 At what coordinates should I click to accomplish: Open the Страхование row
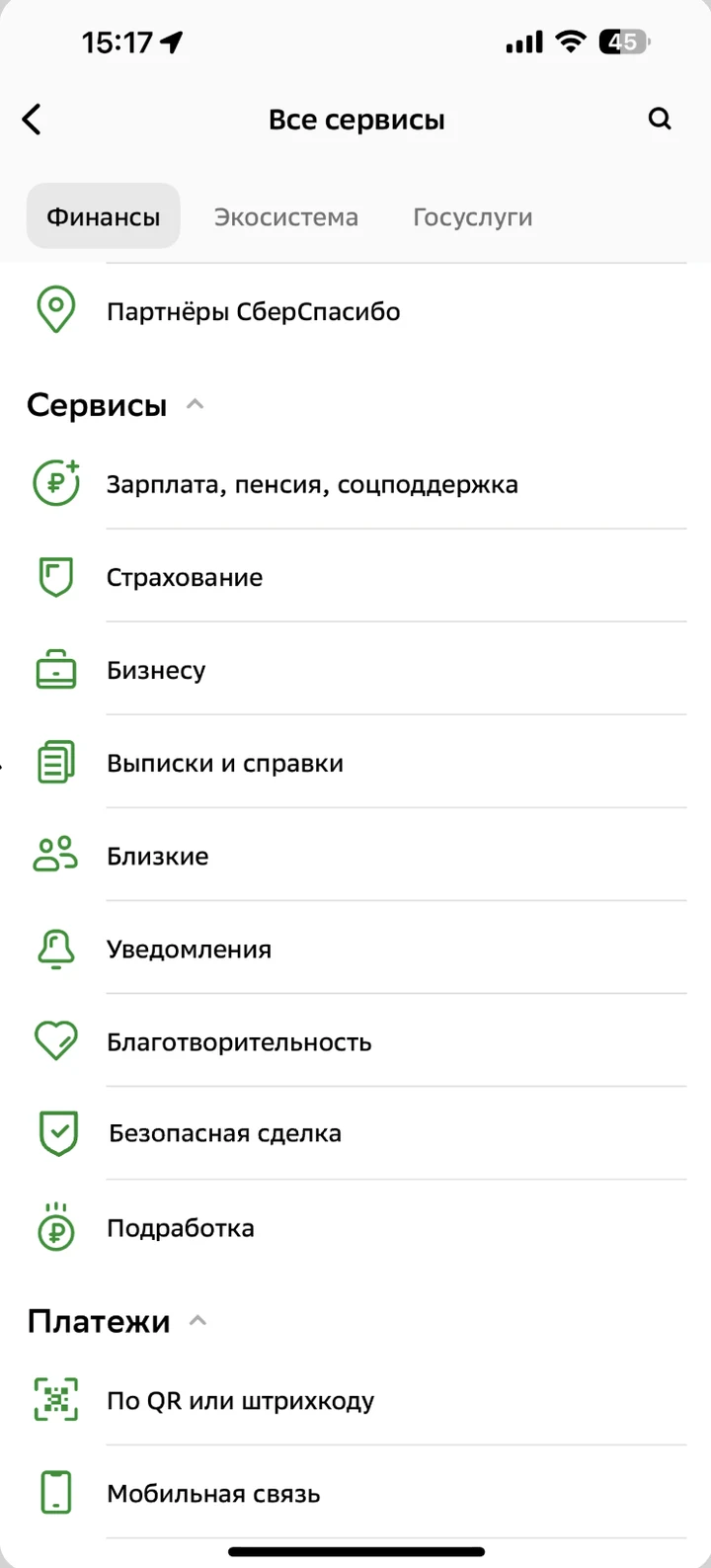click(x=355, y=577)
